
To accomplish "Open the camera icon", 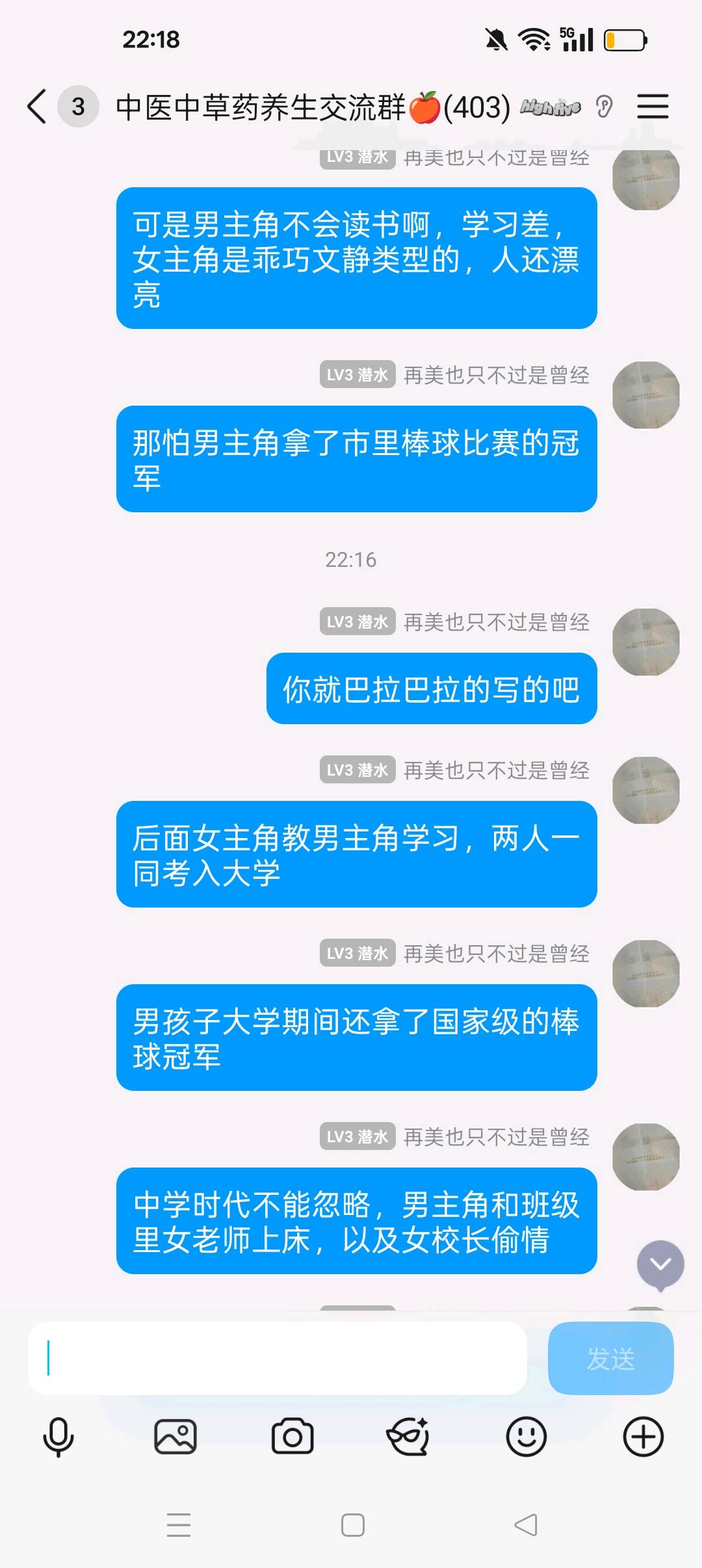I will [x=292, y=1438].
